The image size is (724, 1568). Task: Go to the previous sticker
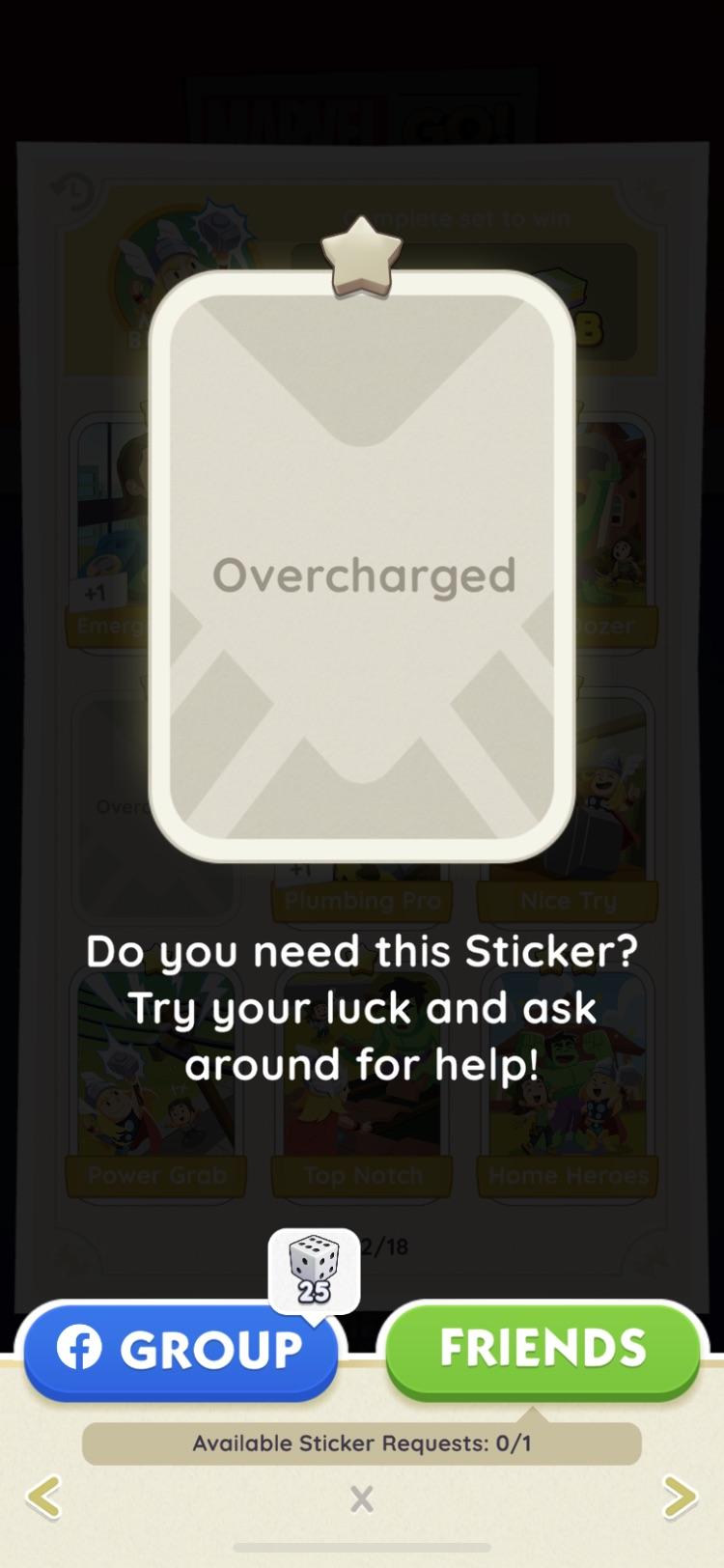pos(43,1497)
